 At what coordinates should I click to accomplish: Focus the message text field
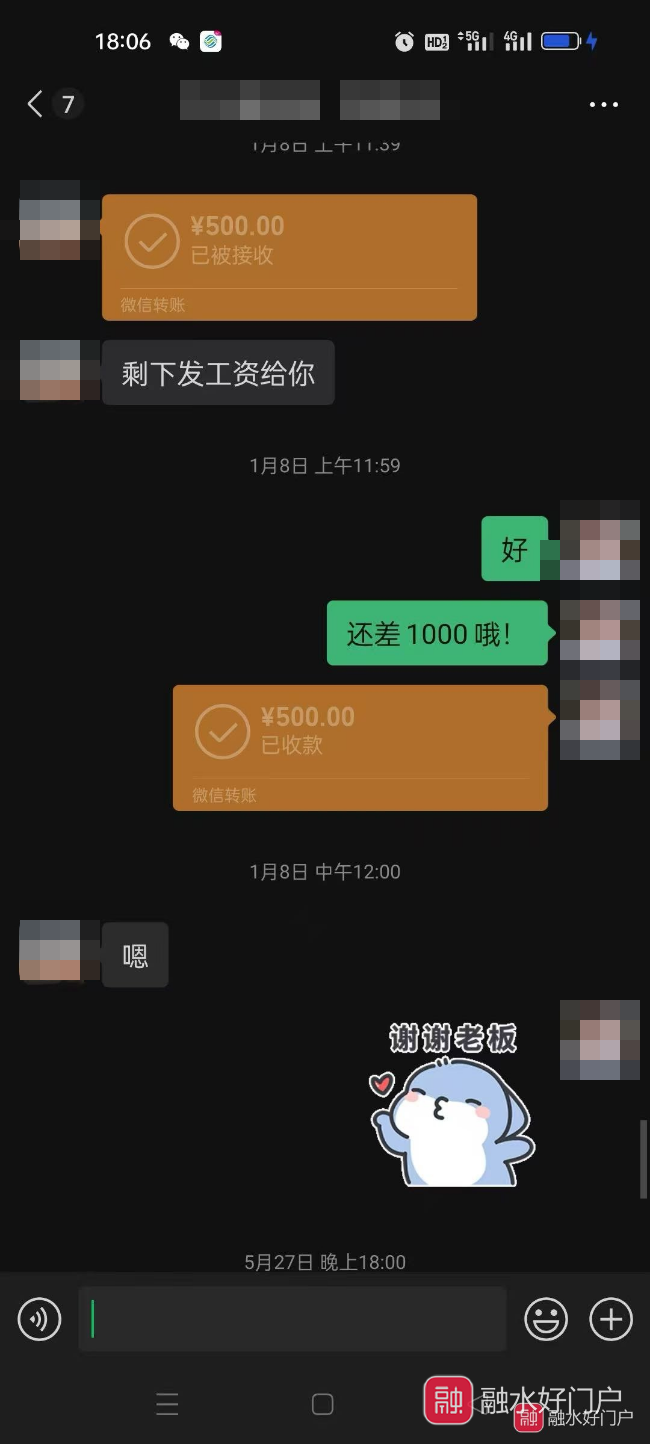click(292, 1320)
